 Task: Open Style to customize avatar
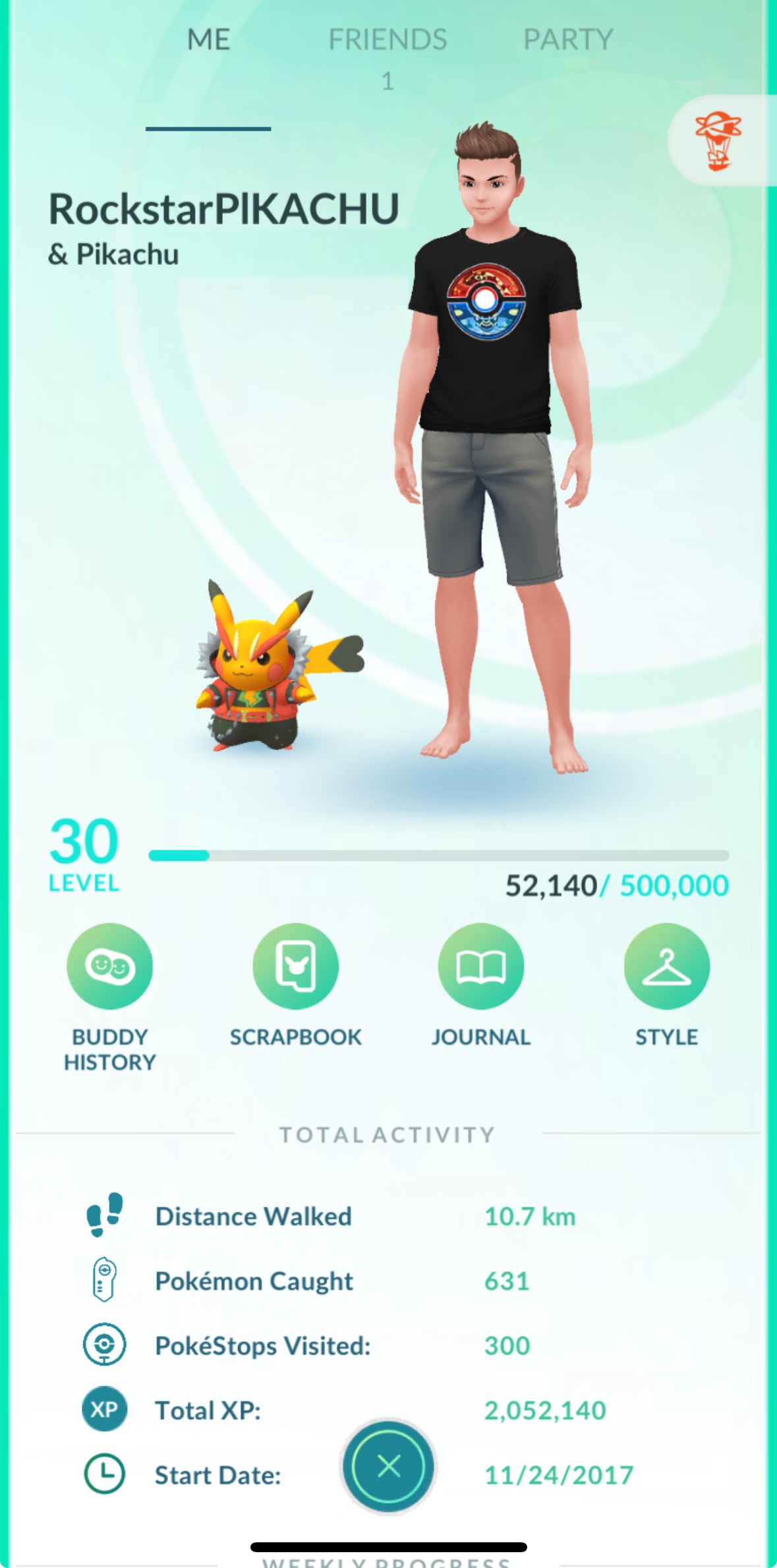[666, 966]
